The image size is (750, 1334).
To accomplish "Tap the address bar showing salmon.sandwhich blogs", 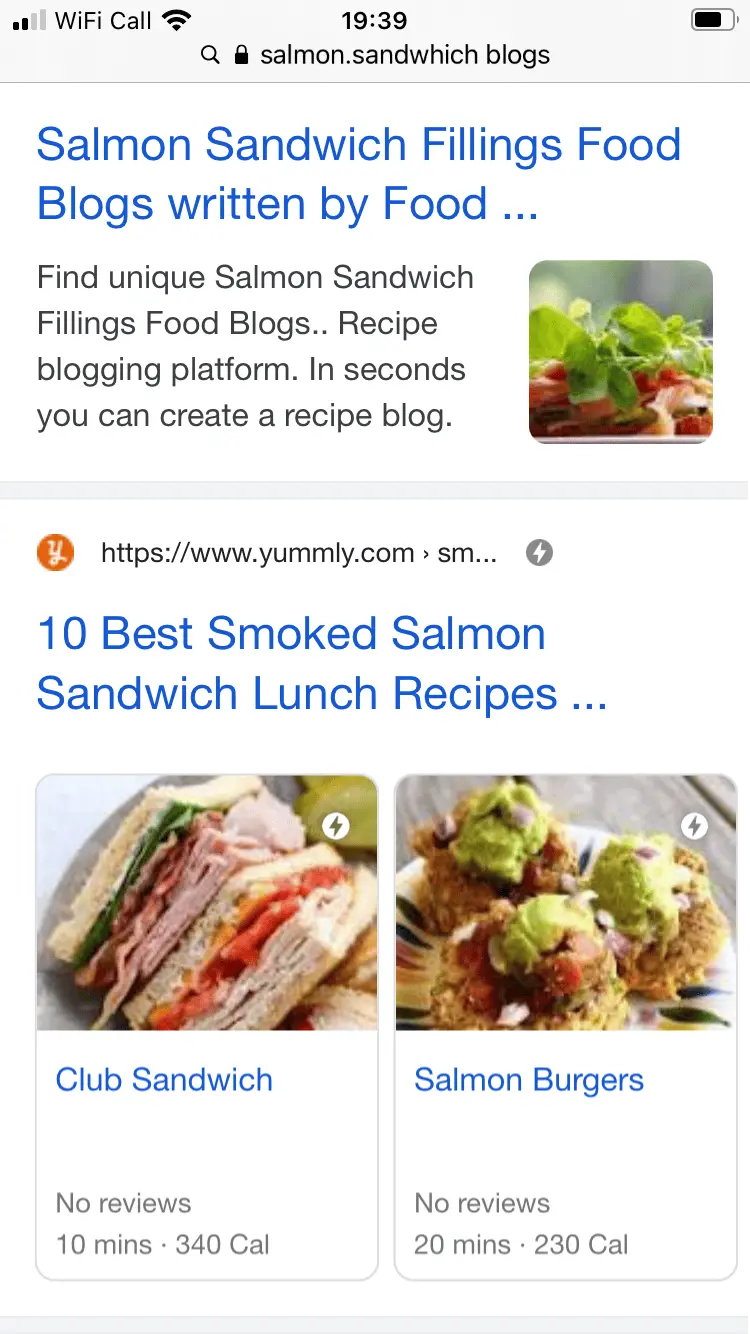I will click(390, 55).
